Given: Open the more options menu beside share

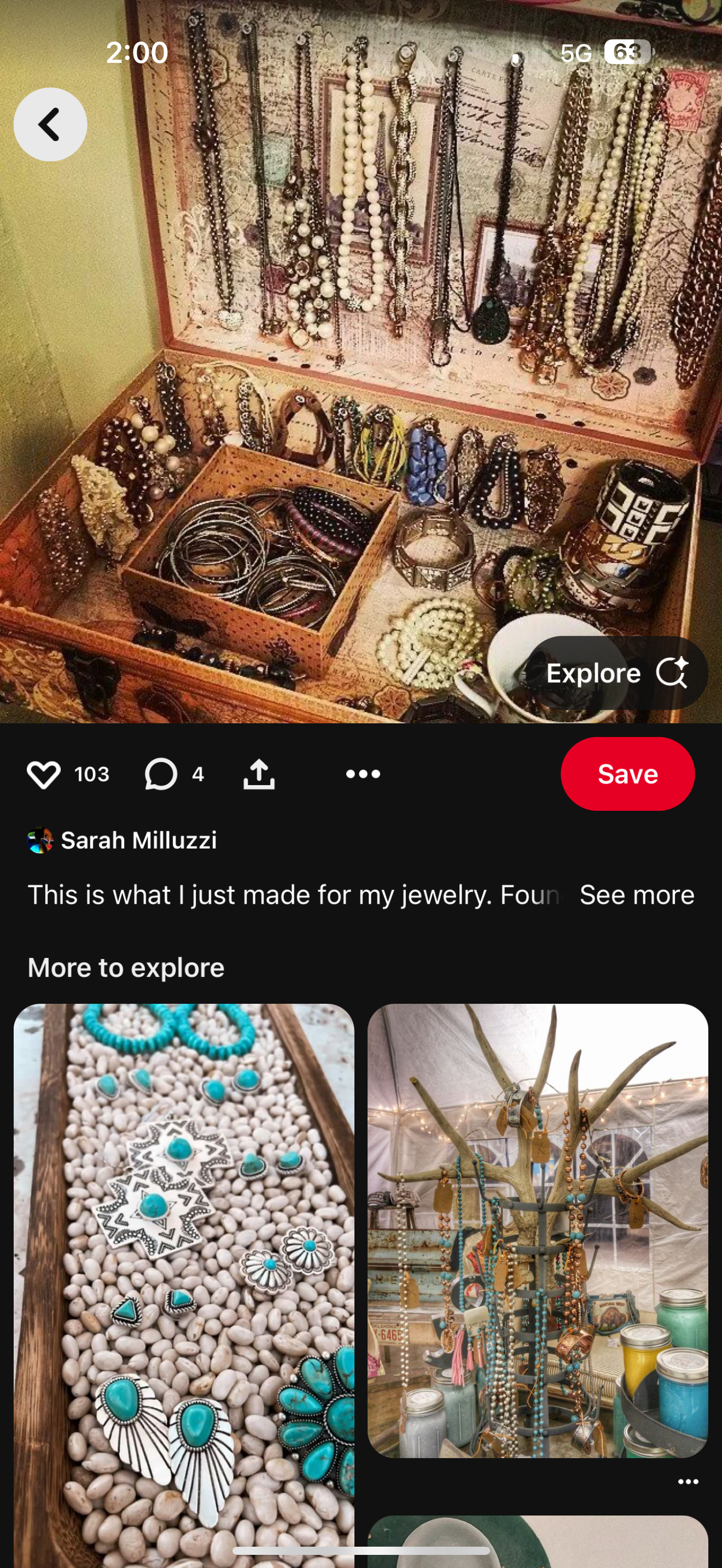Looking at the screenshot, I should coord(363,774).
